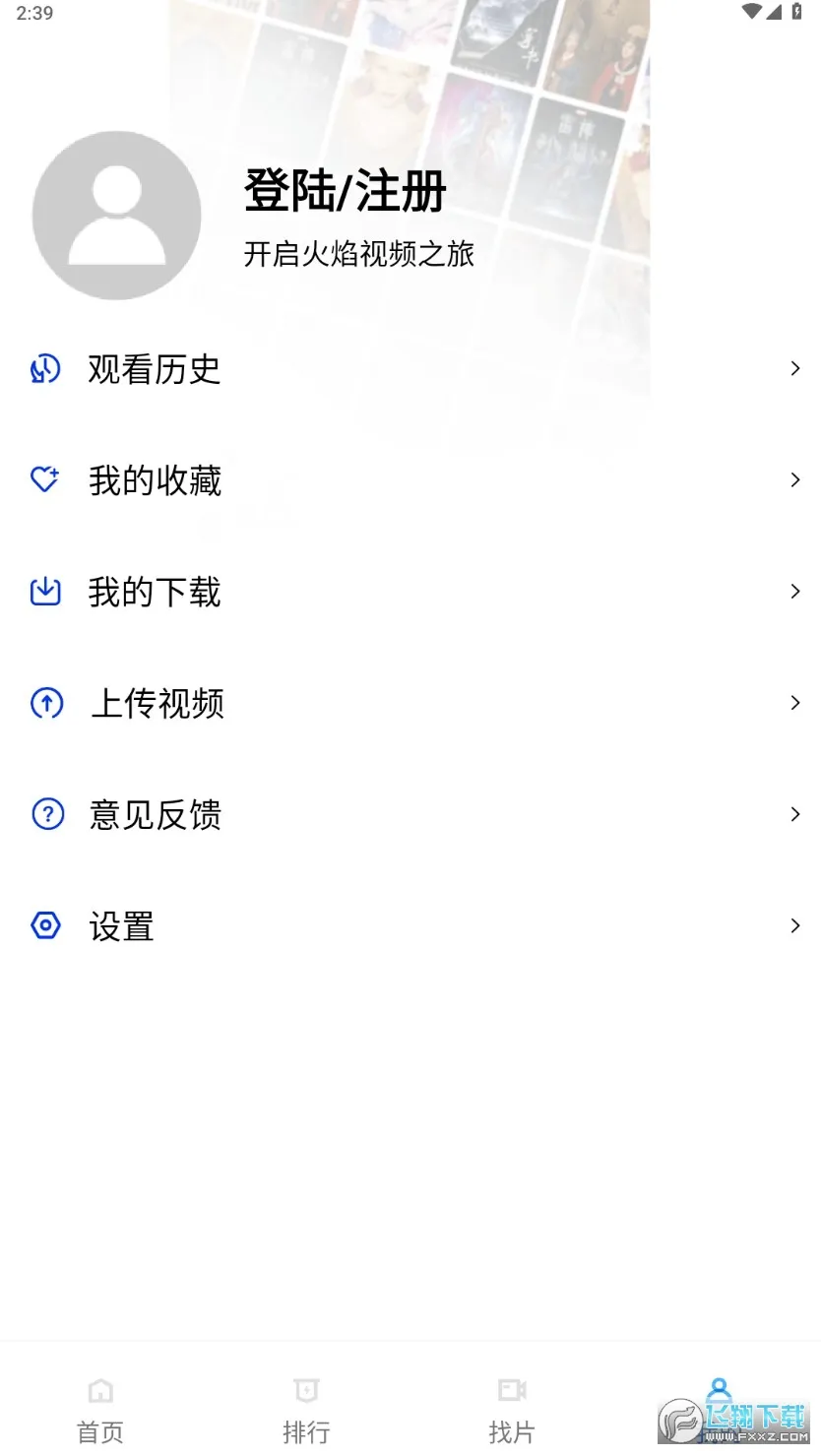This screenshot has width=821, height=1456.
Task: Open 设置 settings
Action: [x=121, y=926]
